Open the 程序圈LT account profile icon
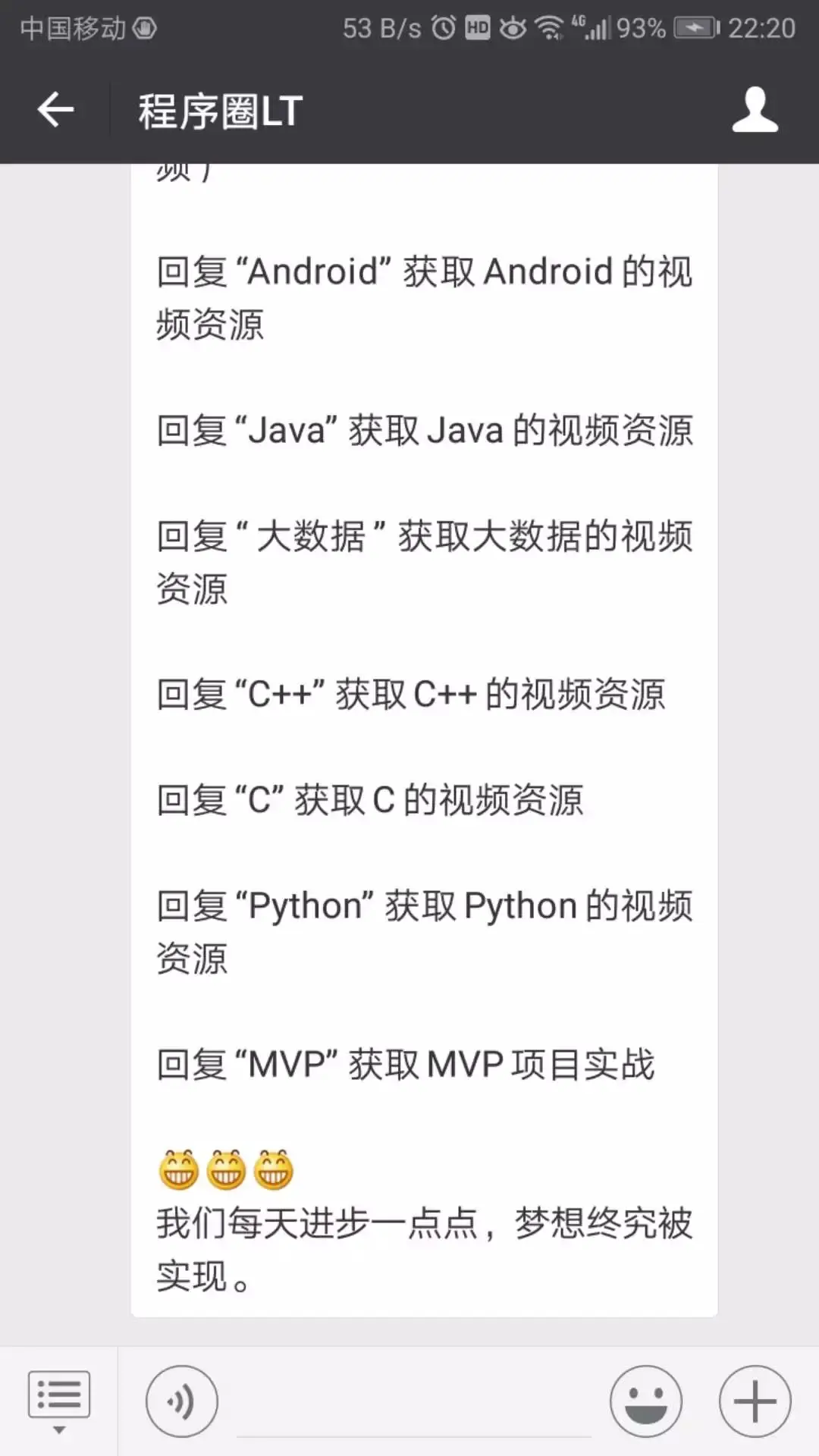This screenshot has height=1456, width=819. tap(755, 111)
